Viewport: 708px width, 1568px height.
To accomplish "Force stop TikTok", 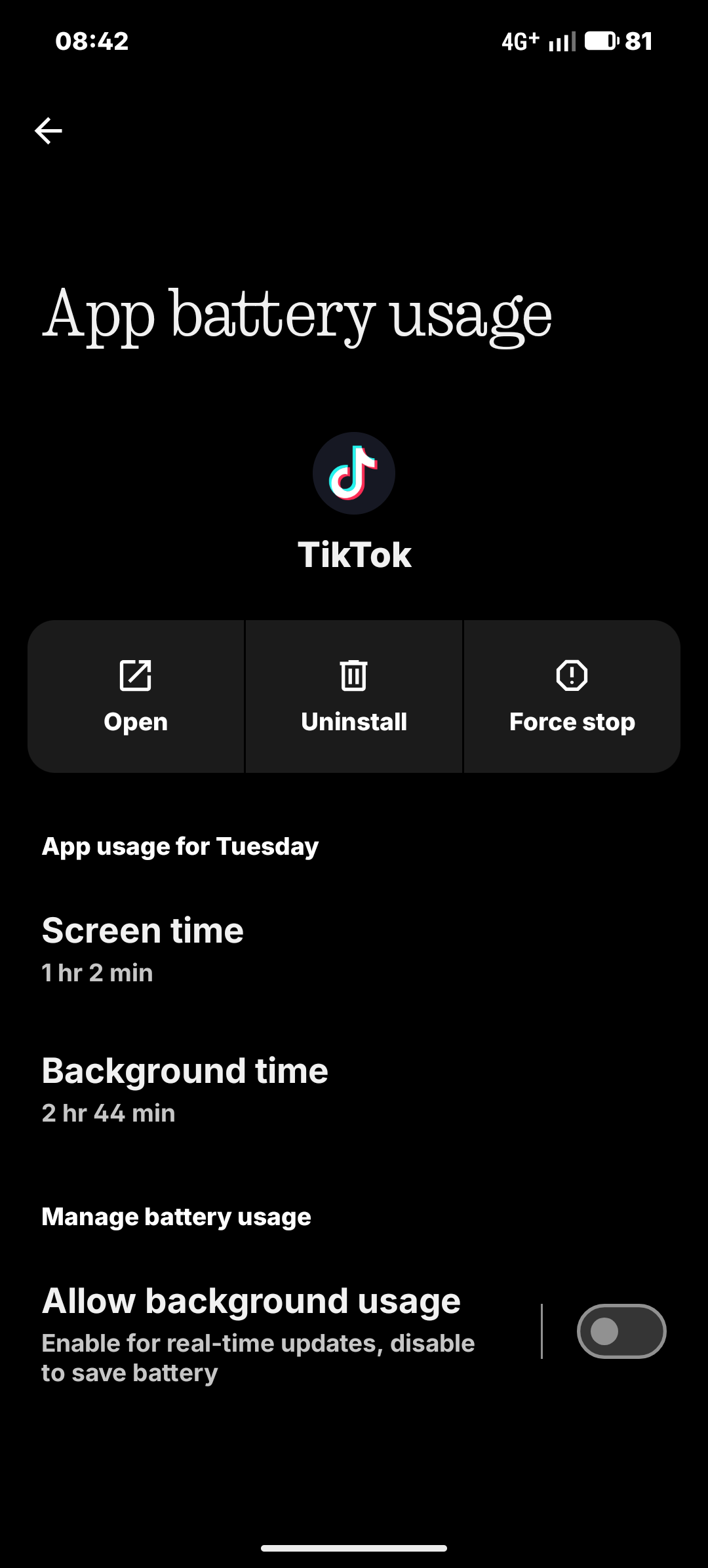I will pyautogui.click(x=572, y=696).
